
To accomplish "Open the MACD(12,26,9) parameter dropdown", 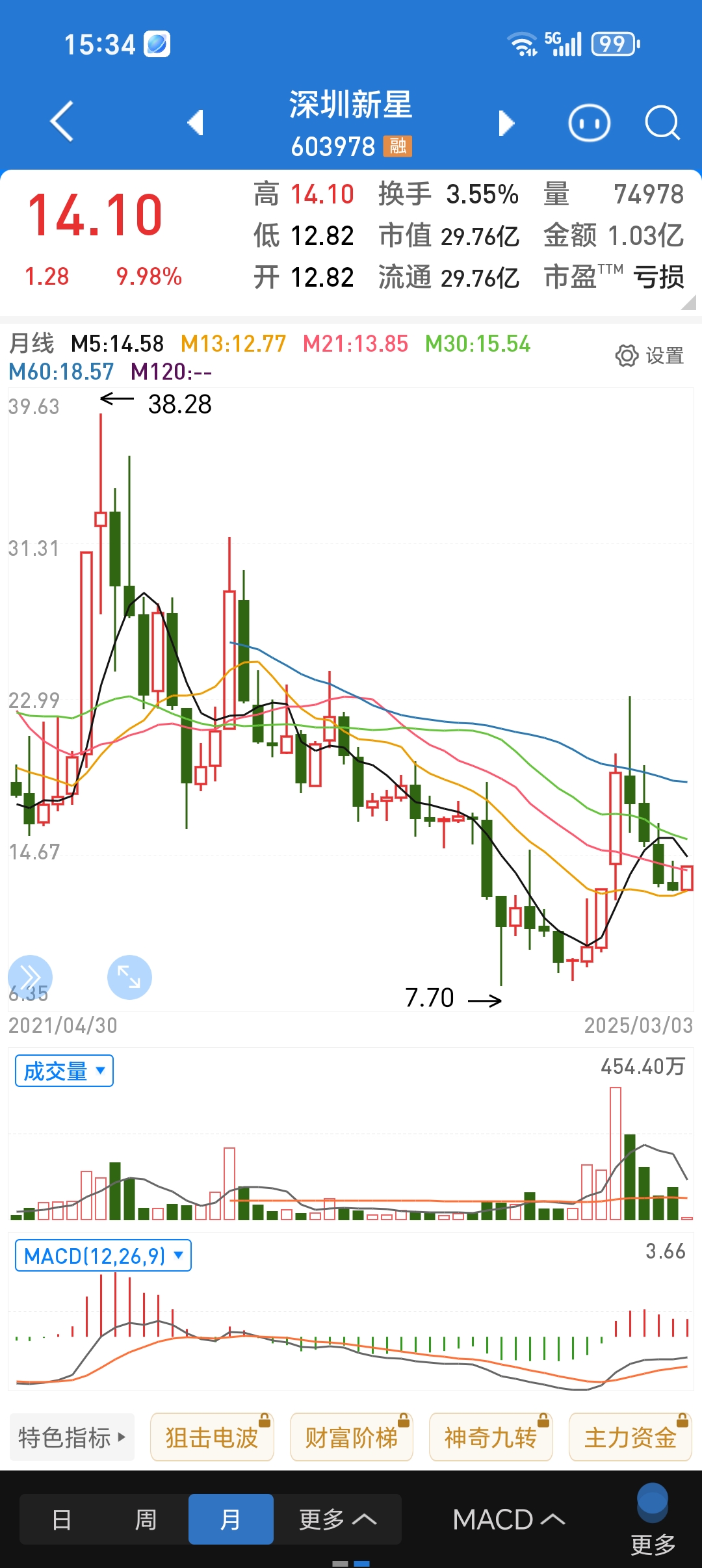I will click(104, 1255).
